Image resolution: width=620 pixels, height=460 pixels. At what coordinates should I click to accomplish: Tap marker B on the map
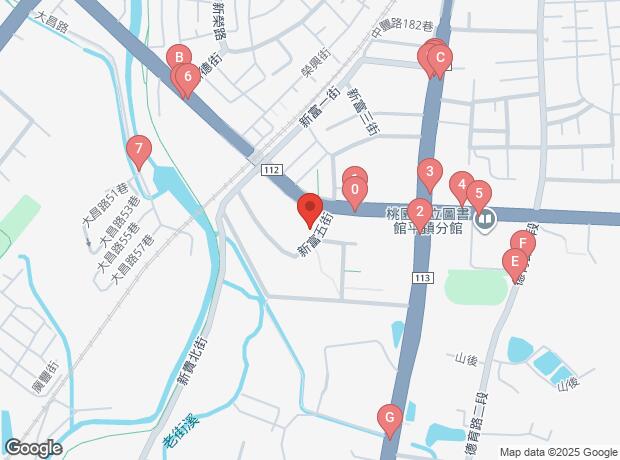pos(178,57)
